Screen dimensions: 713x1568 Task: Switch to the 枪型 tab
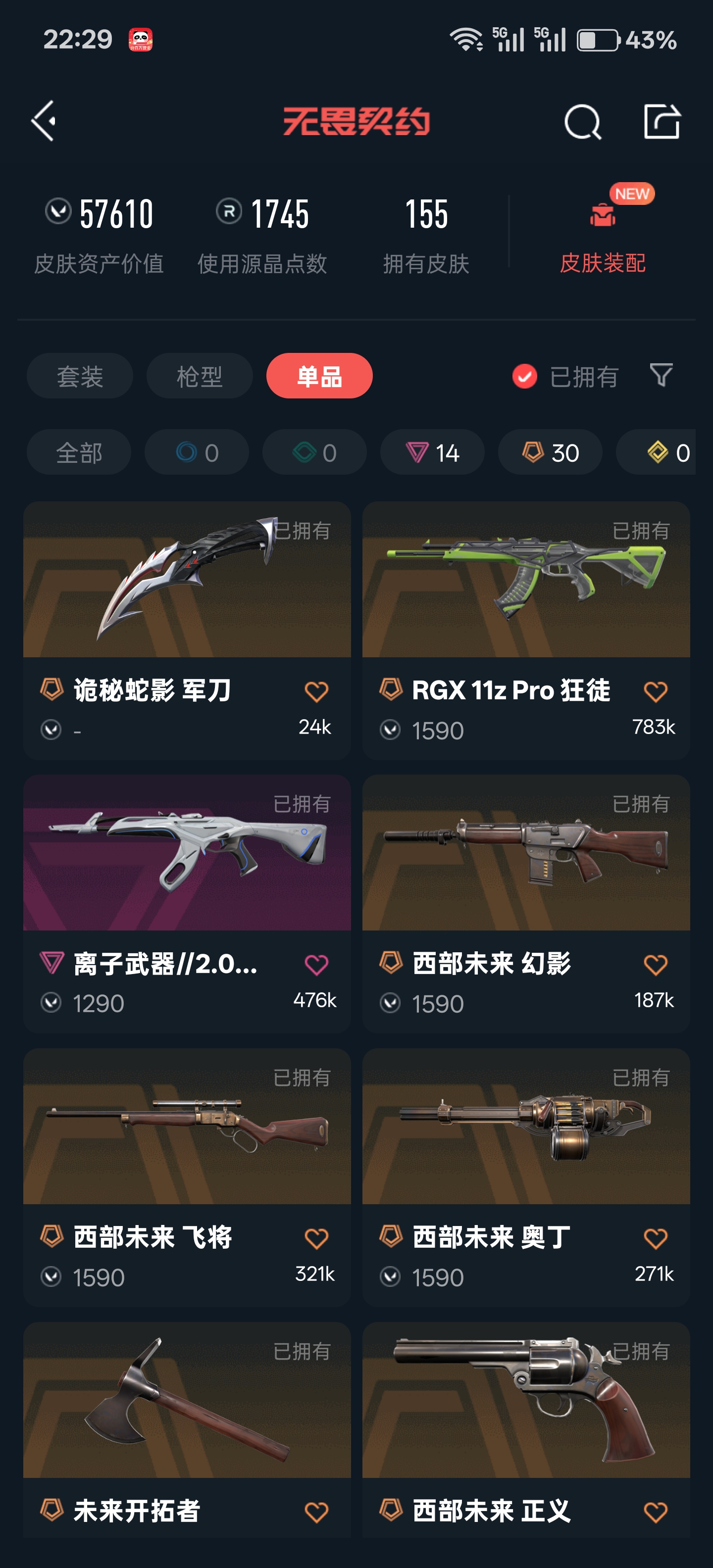[x=199, y=376]
